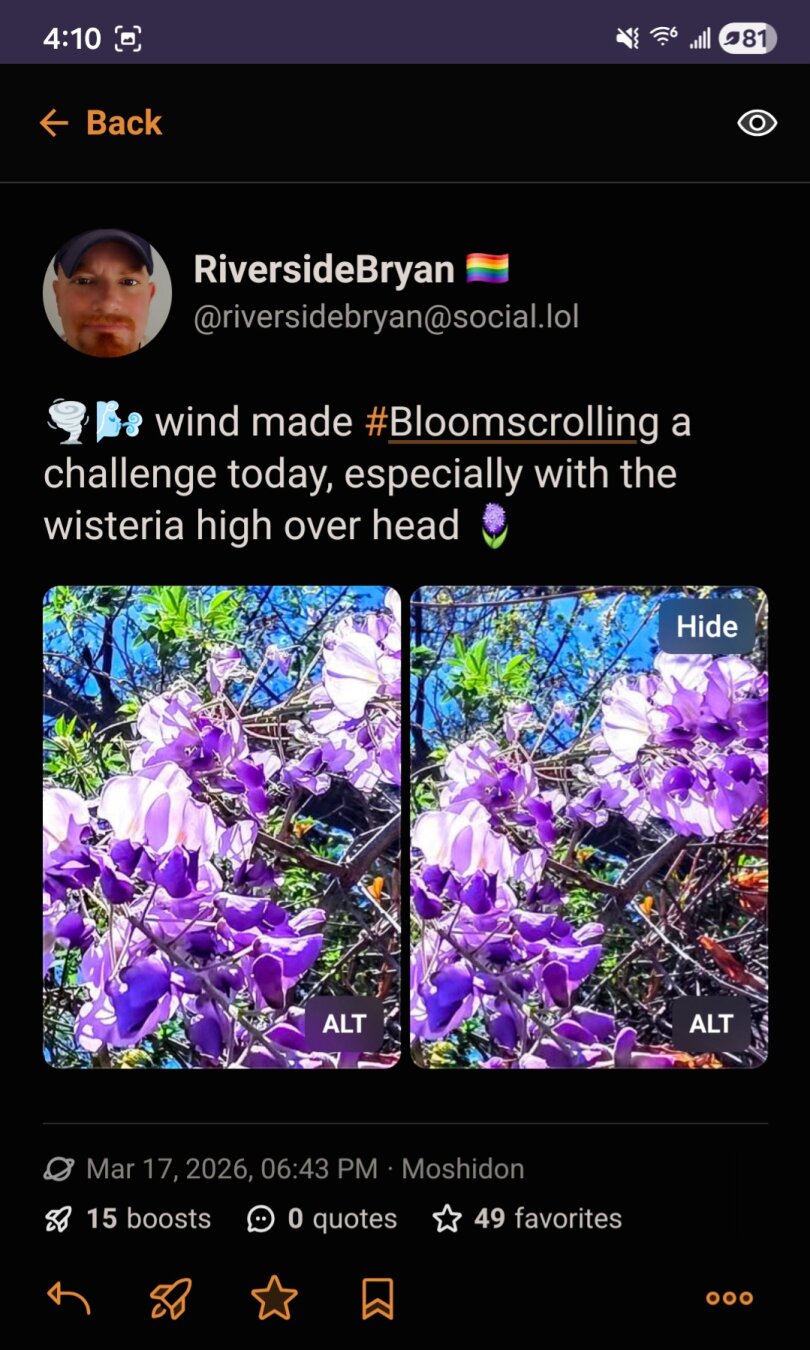Tap the eye icon in top bar

756,123
